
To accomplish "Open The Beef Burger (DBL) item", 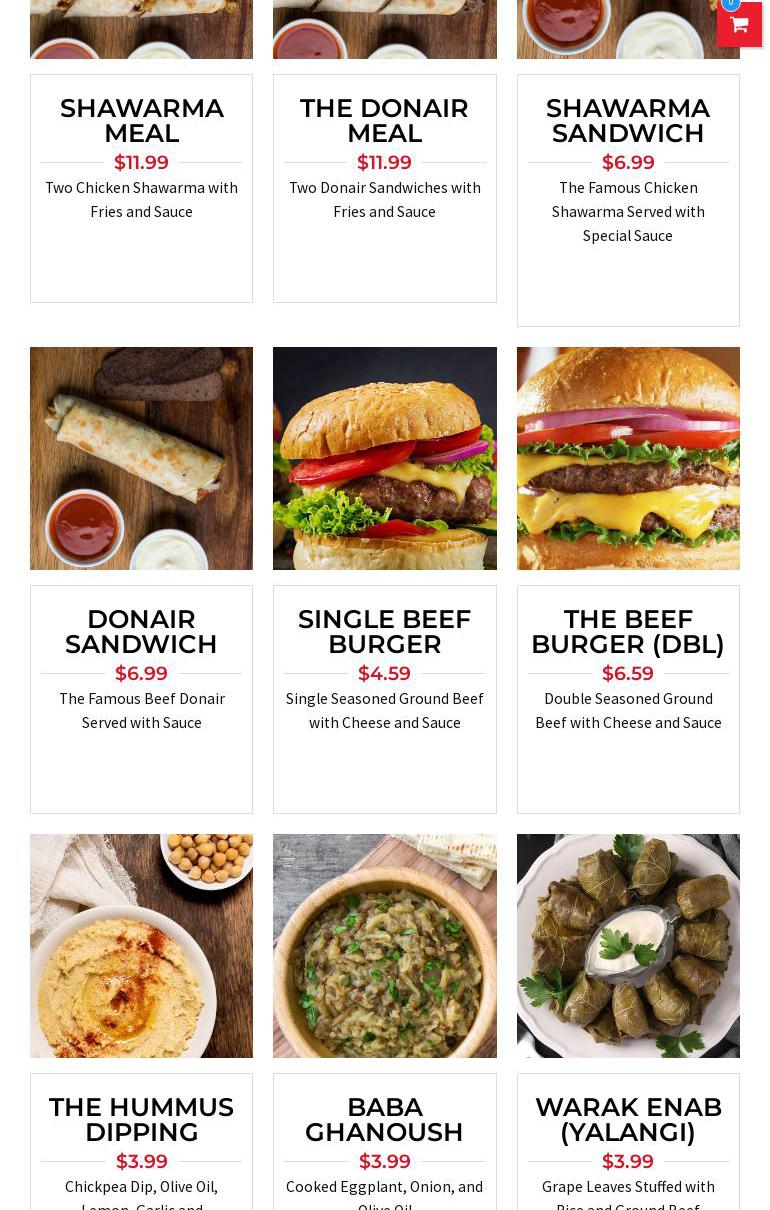I will [x=628, y=632].
